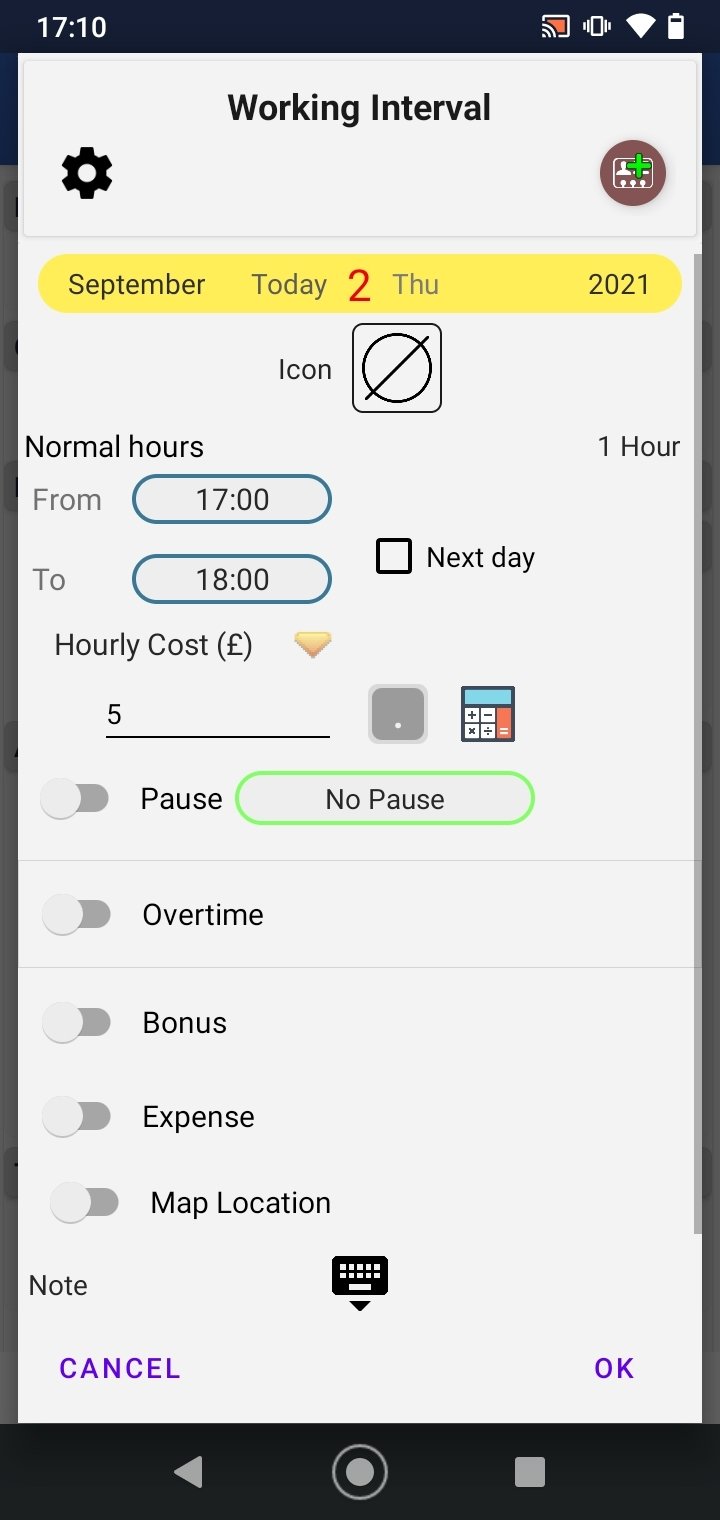Switch on Map Location
Image resolution: width=720 pixels, height=1520 pixels.
84,1202
